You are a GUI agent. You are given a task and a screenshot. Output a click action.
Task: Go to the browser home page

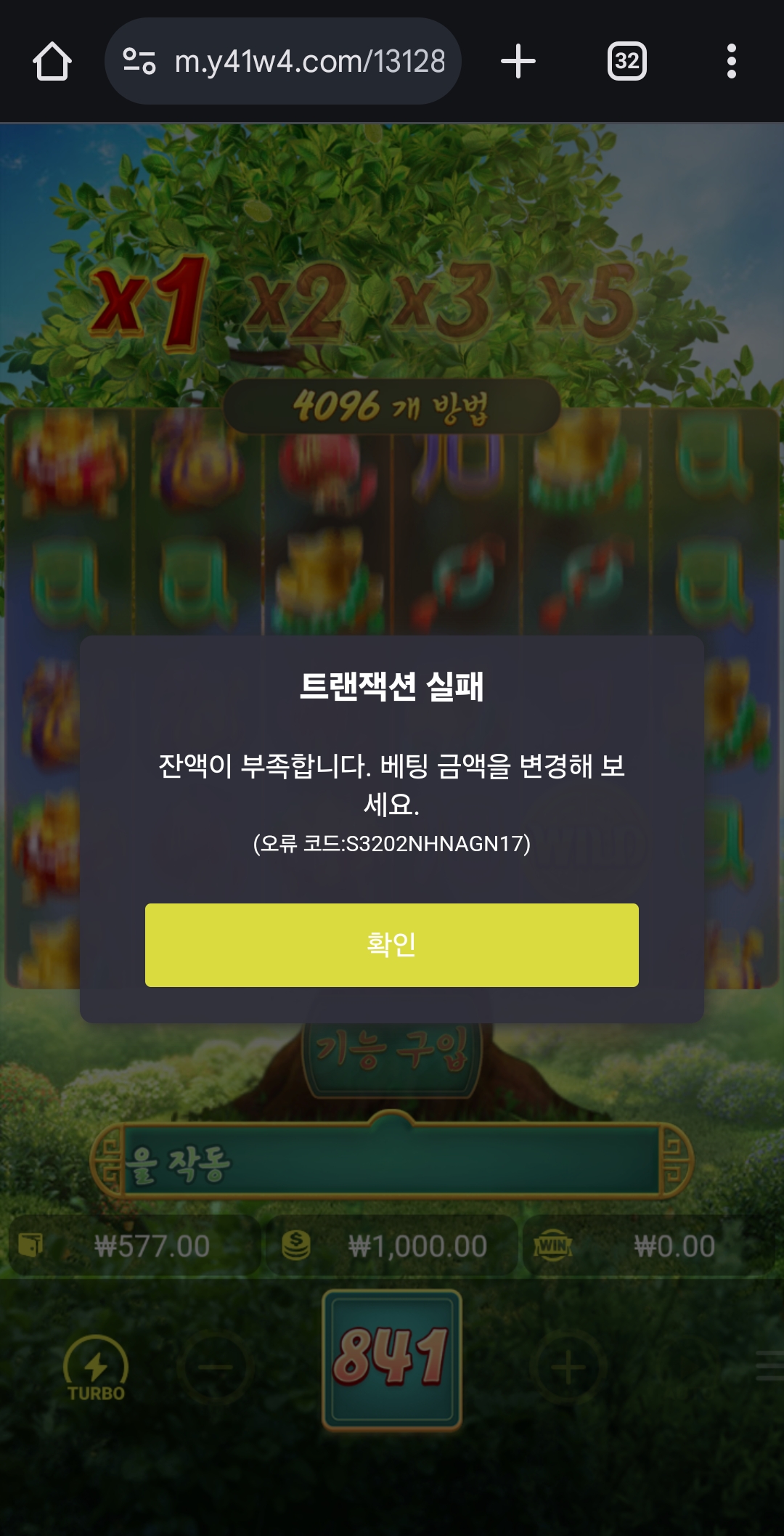coord(52,62)
